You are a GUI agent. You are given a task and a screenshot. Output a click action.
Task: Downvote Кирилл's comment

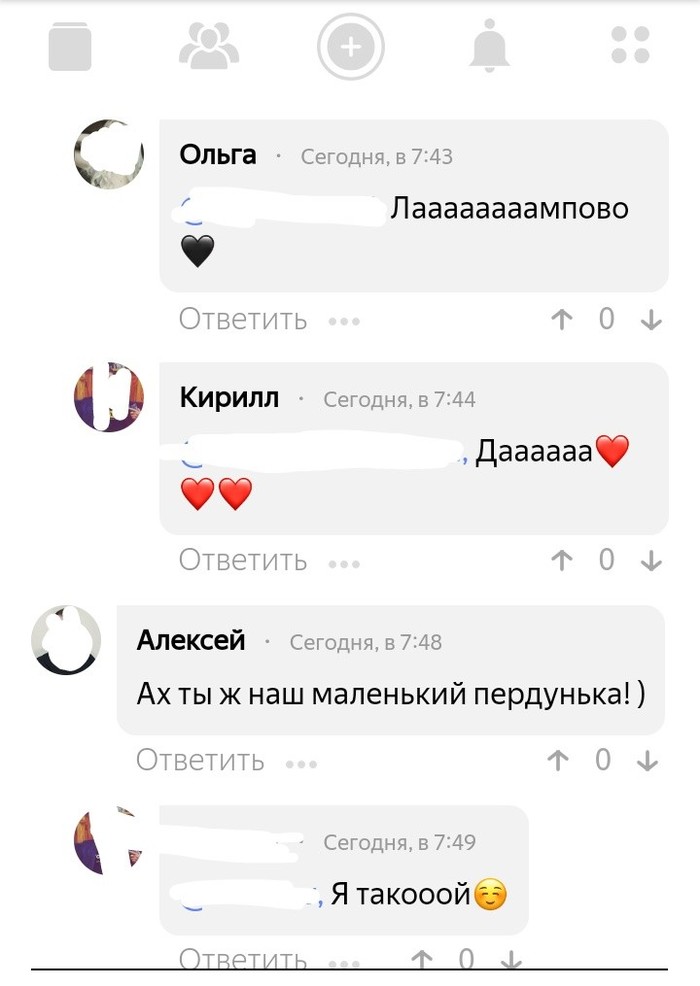click(651, 561)
